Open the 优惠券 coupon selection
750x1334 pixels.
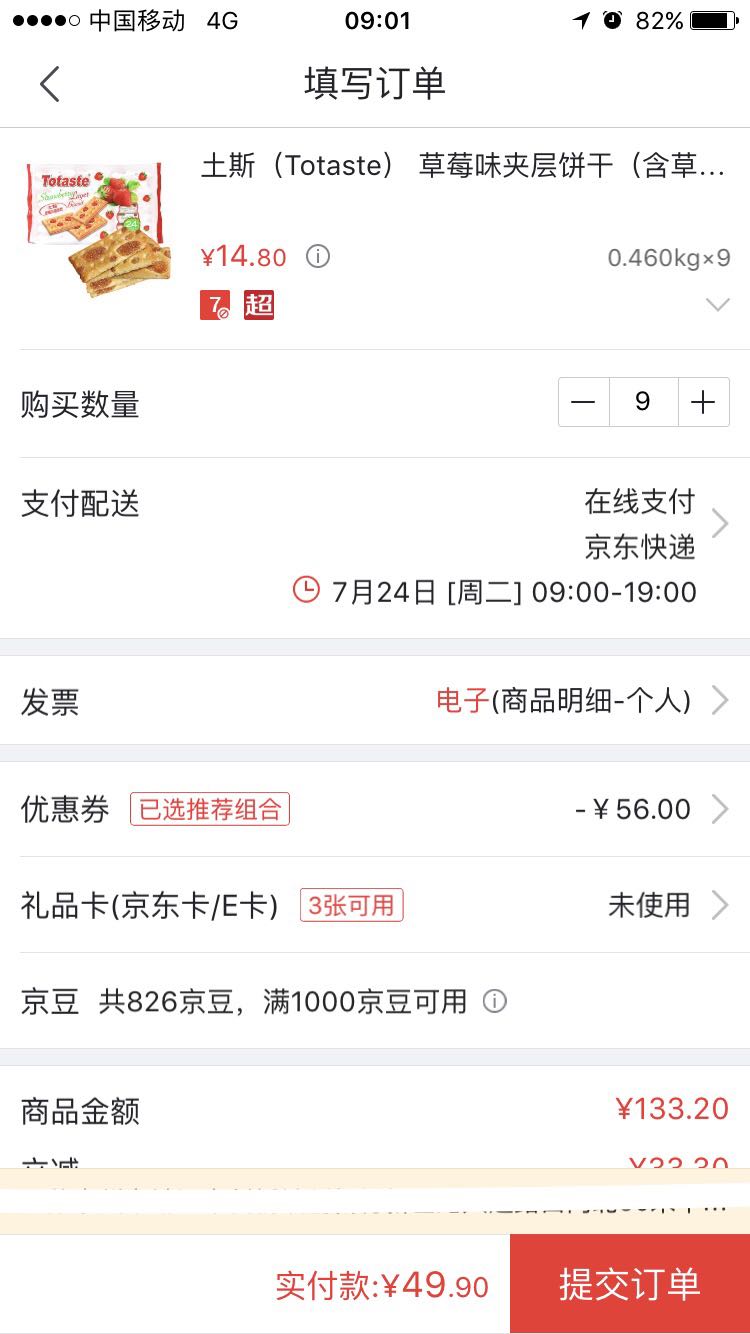[718, 809]
